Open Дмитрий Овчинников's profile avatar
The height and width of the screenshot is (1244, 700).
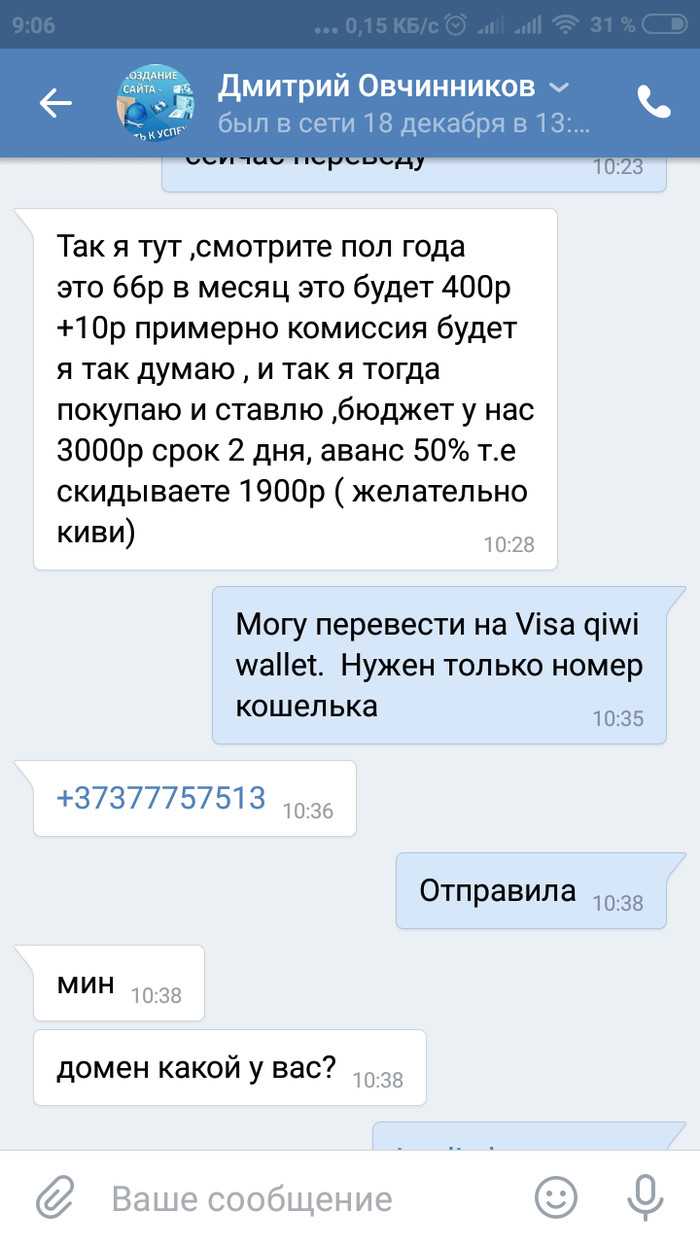pos(155,103)
